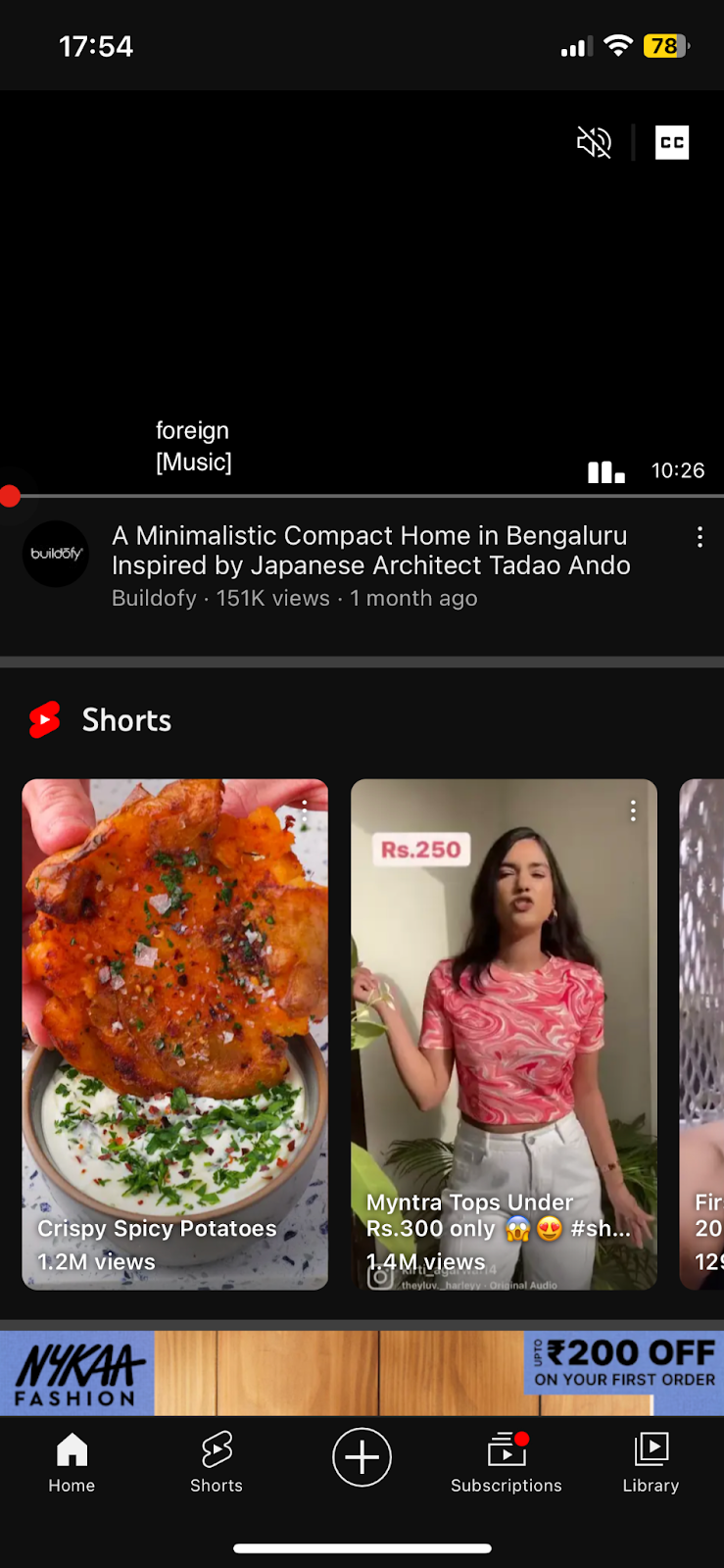Switch to the Subscriptions tab
724x1568 pixels.
pyautogui.click(x=507, y=1462)
